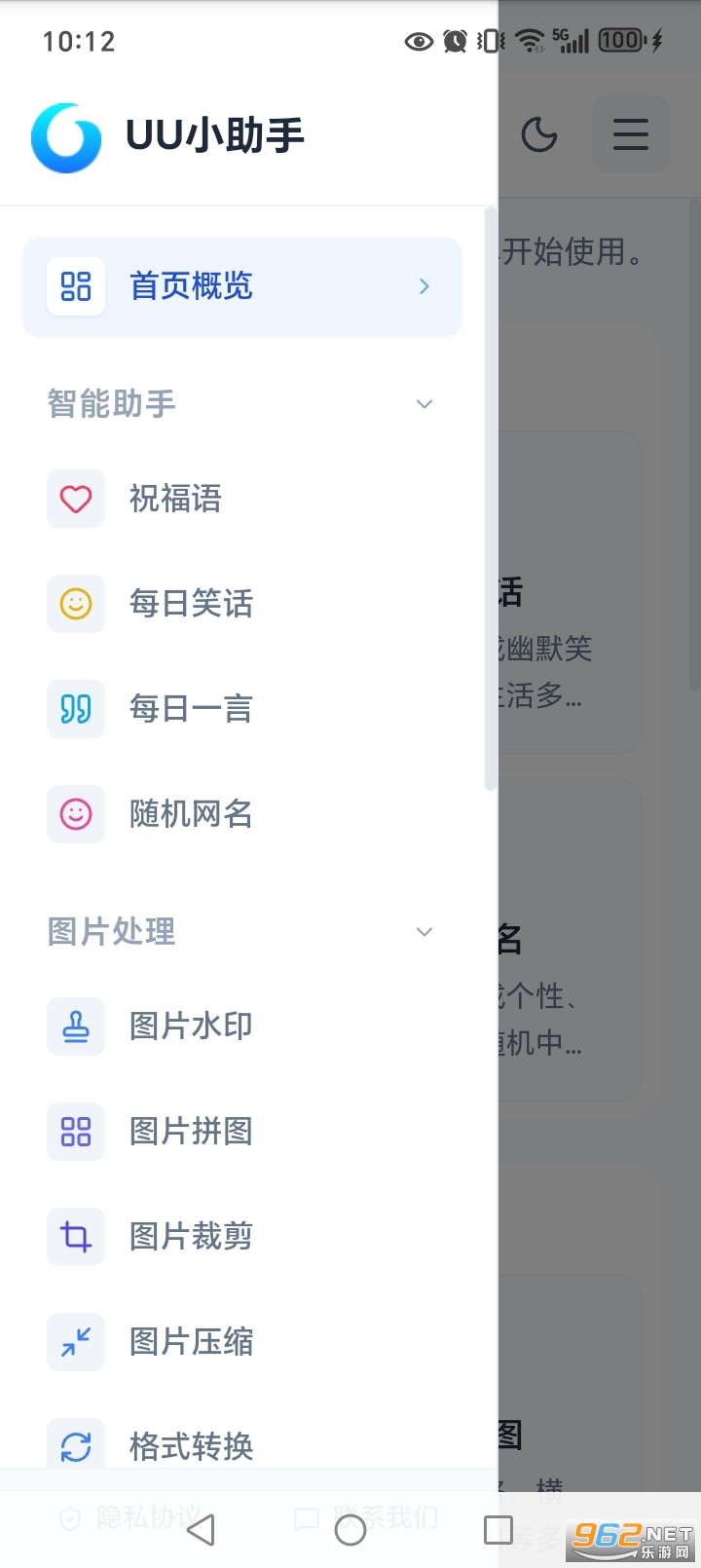Click the UU小助手 logo
701x1568 pixels.
(65, 135)
